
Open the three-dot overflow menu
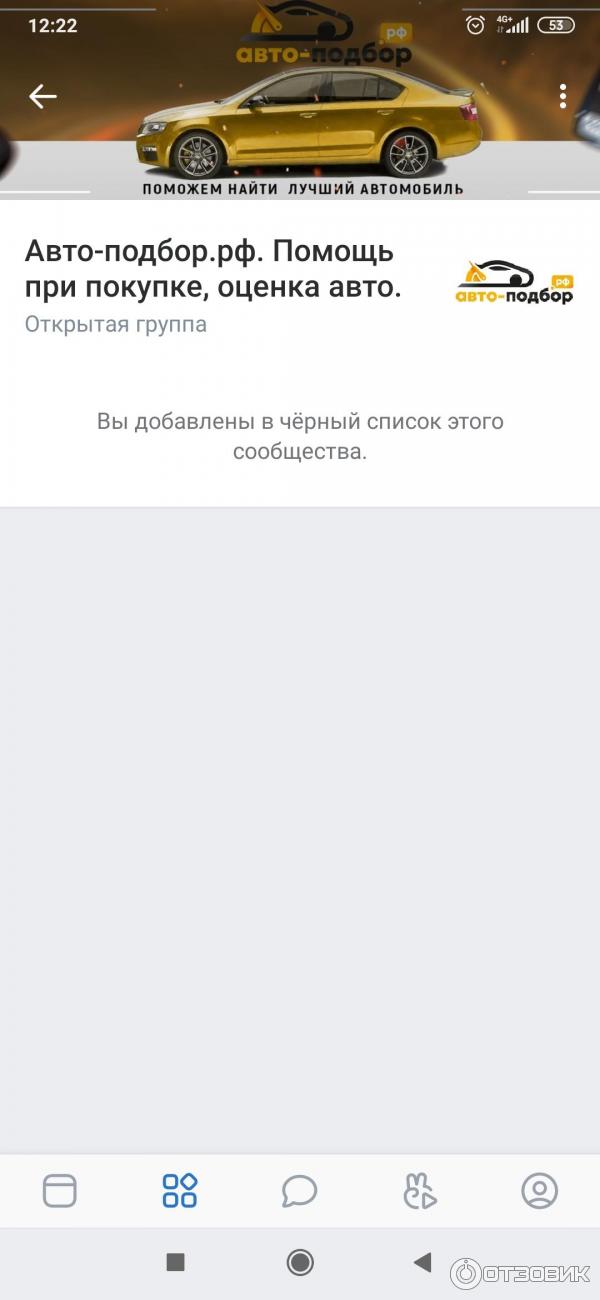coord(563,96)
